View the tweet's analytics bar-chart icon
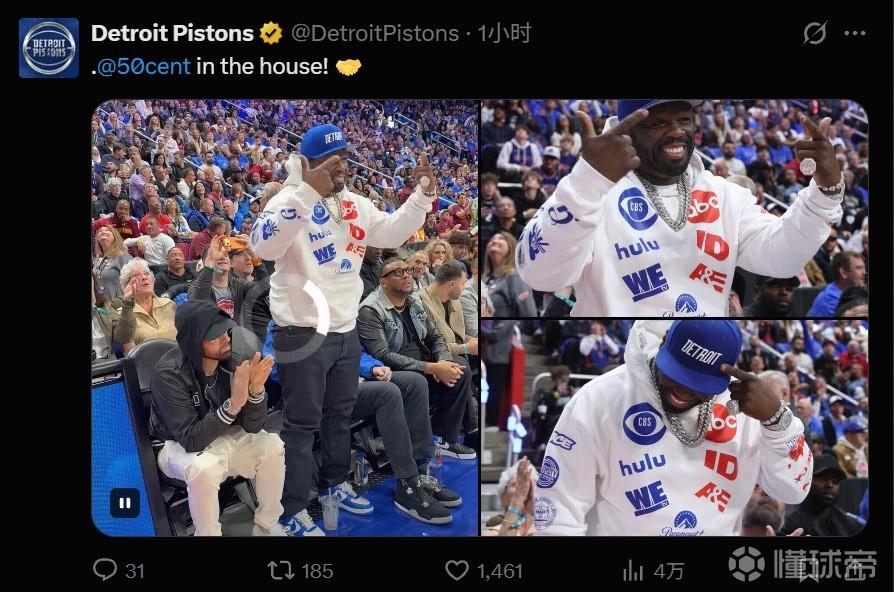894x592 pixels. (x=633, y=570)
